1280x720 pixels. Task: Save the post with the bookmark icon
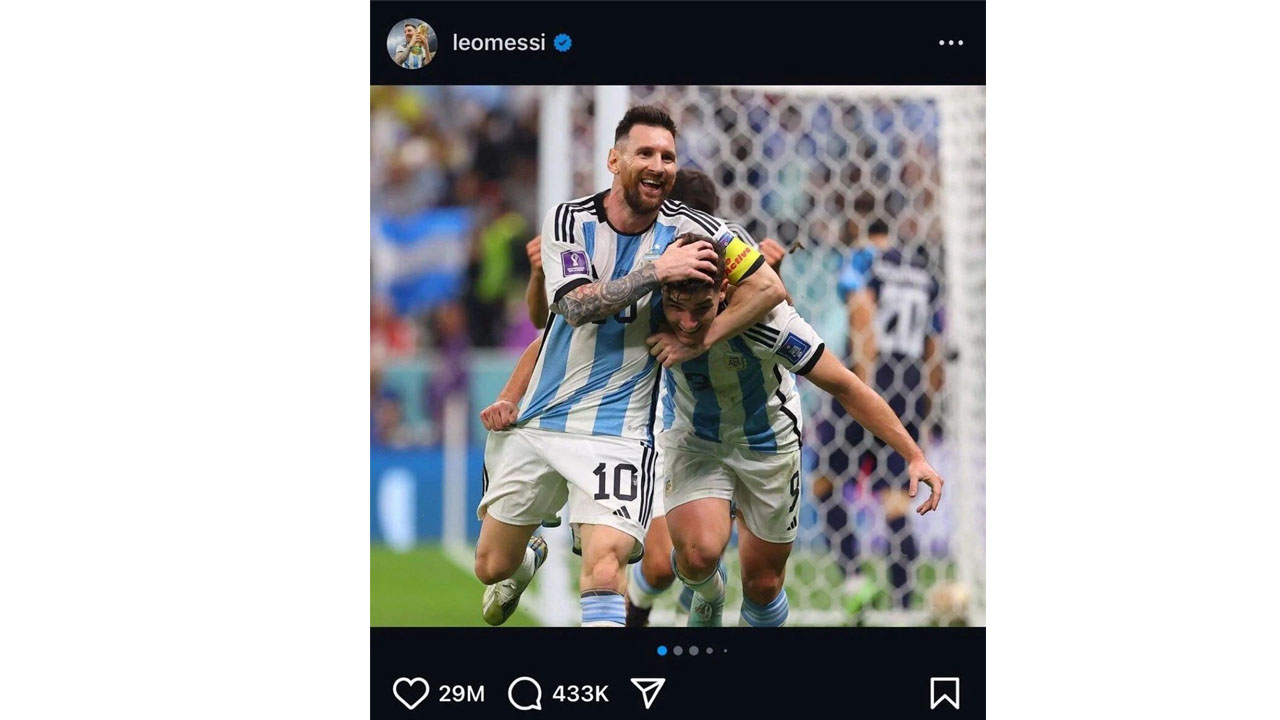944,693
